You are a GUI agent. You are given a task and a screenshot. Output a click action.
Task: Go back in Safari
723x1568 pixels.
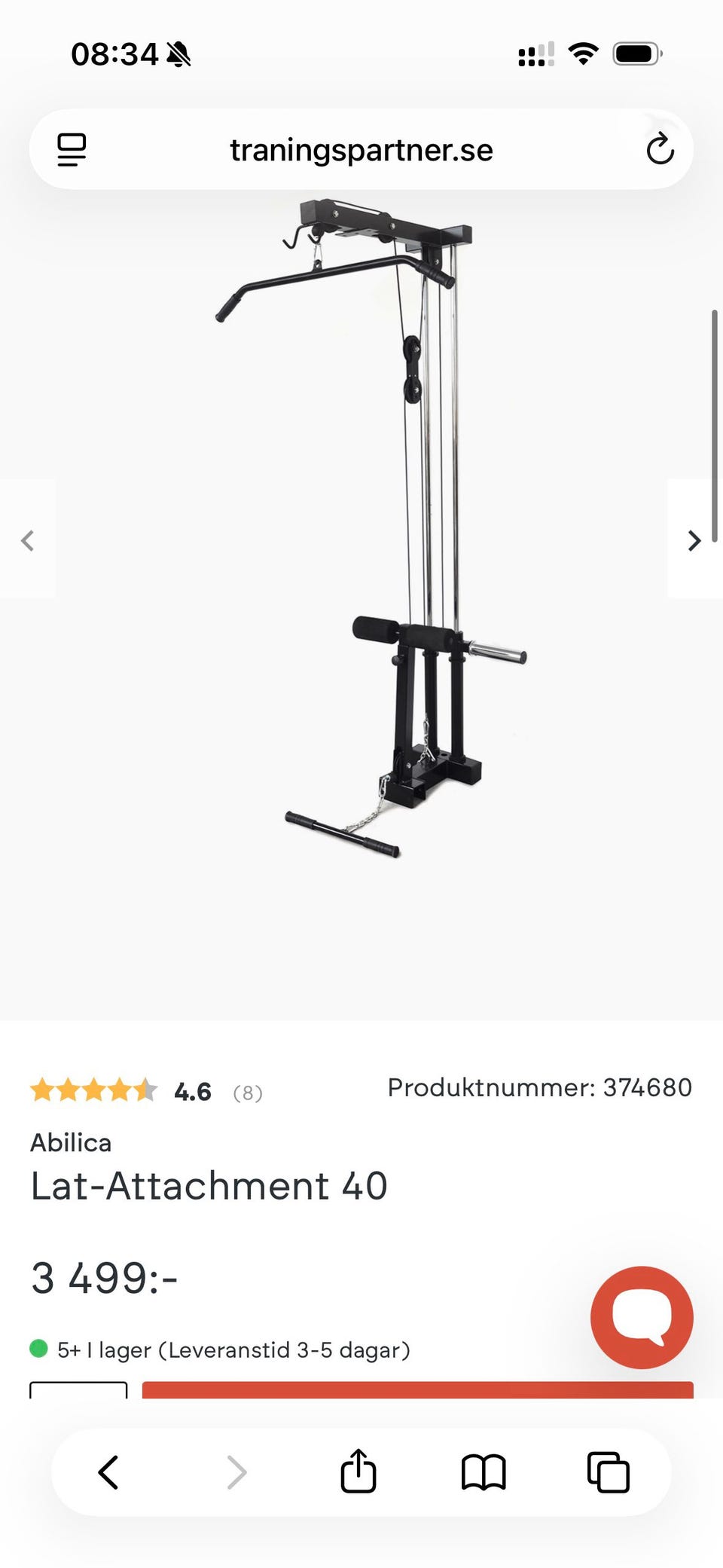(x=108, y=1472)
